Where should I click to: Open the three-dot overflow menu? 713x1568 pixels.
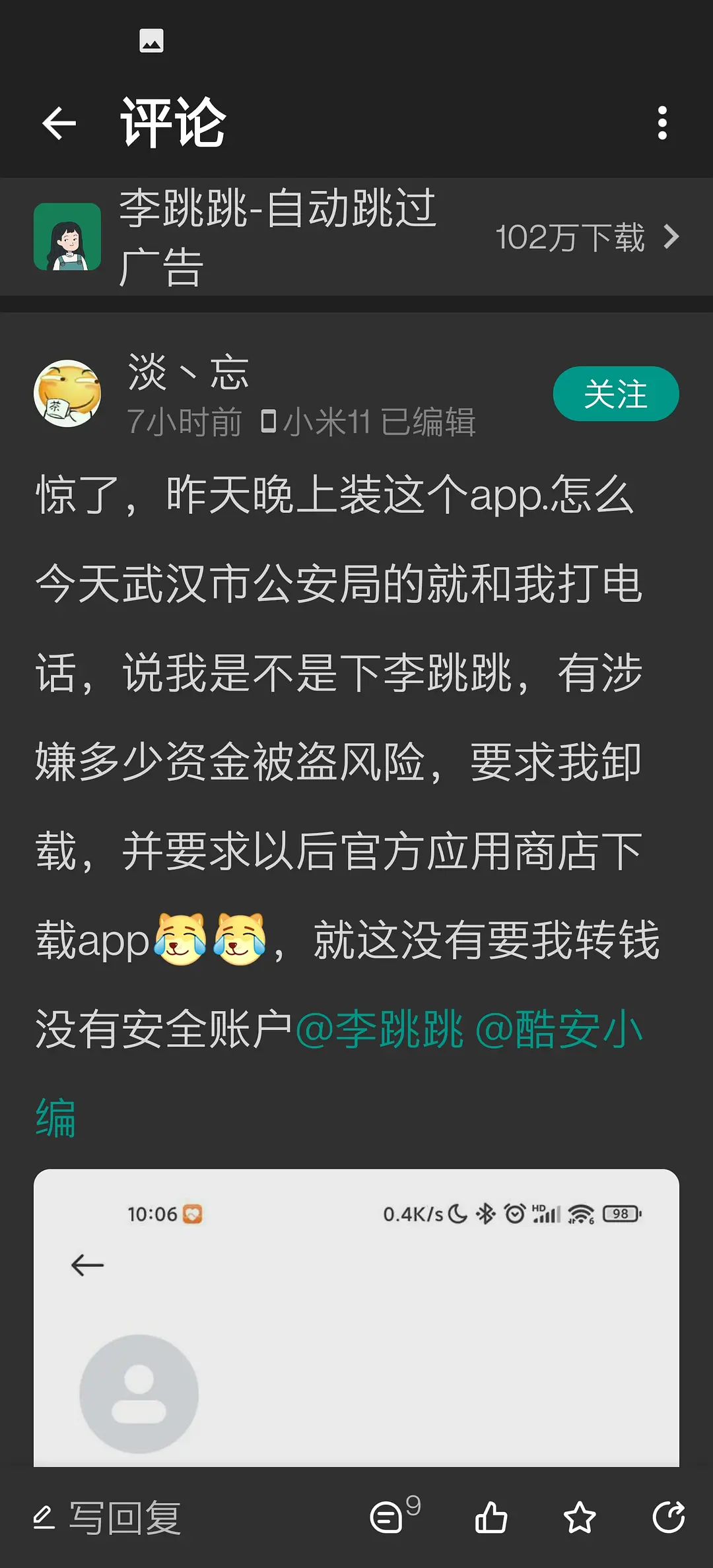point(662,123)
